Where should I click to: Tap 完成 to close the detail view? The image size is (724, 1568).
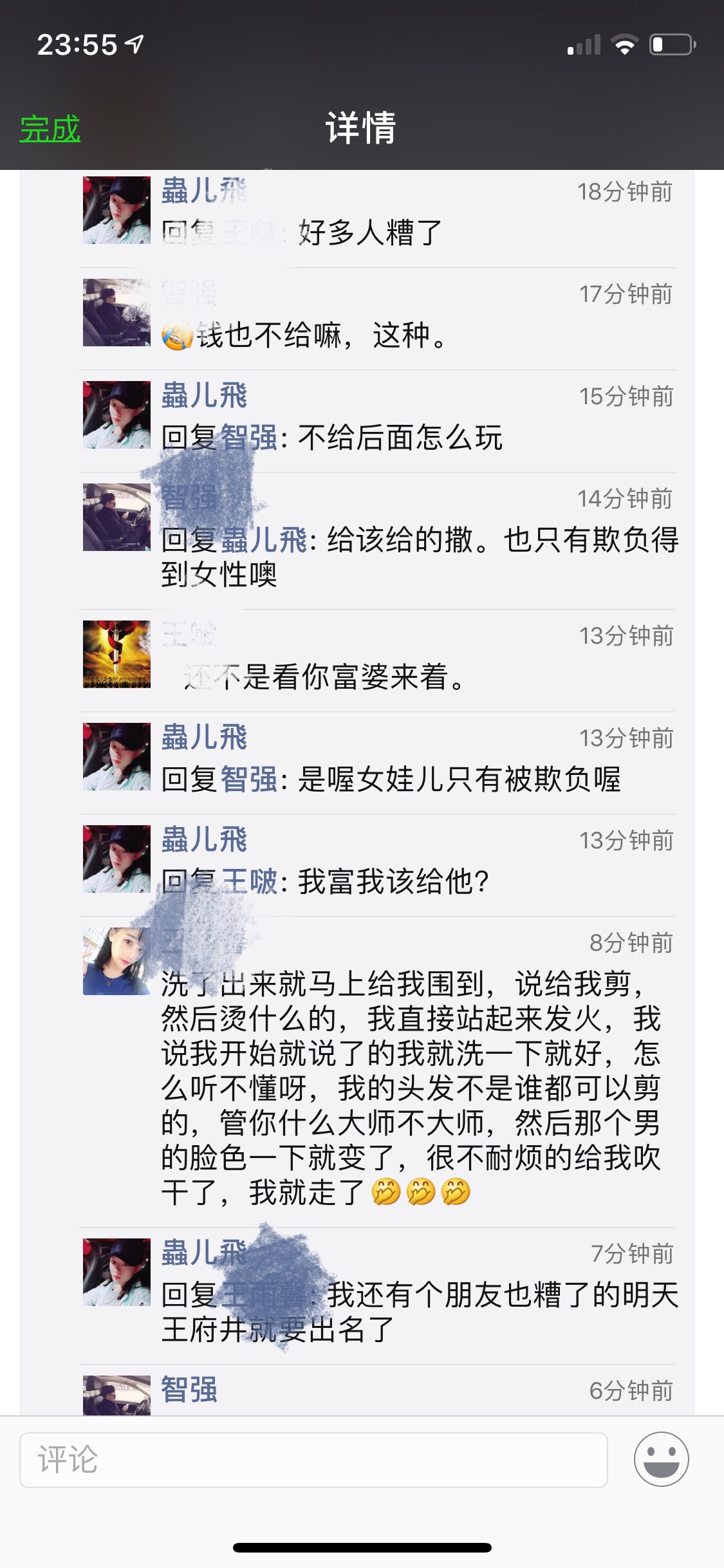coord(50,129)
